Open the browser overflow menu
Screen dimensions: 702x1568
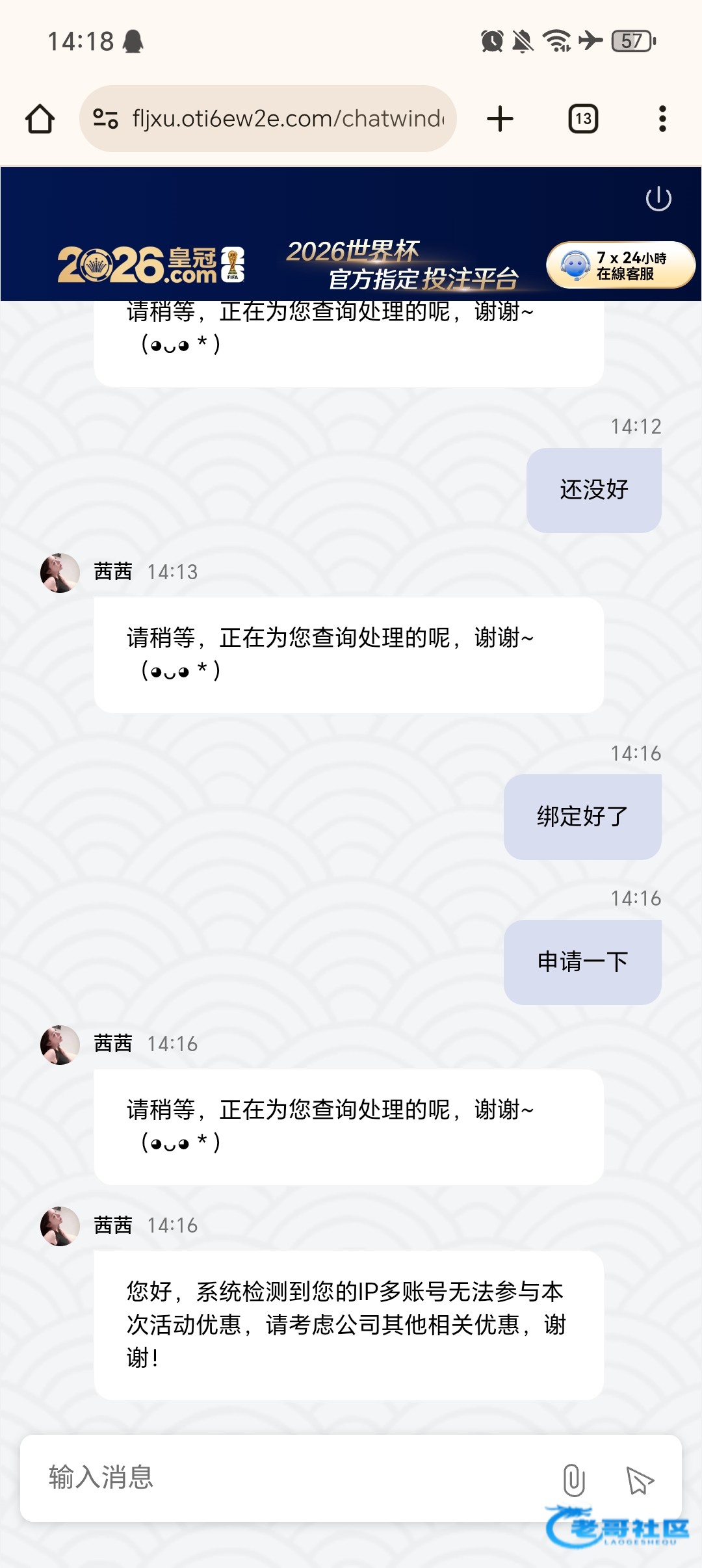click(662, 119)
